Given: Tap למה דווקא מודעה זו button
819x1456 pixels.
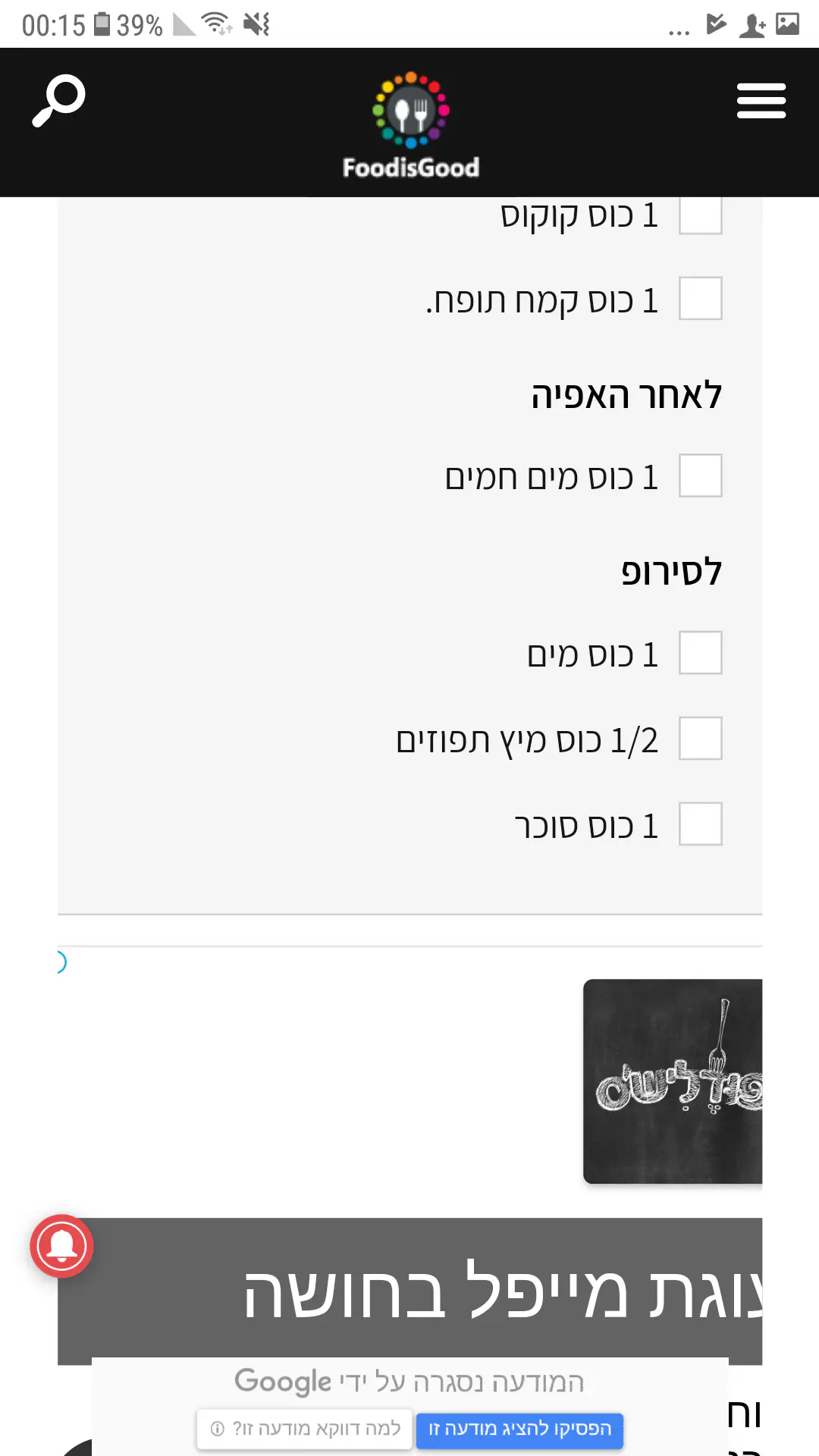Looking at the screenshot, I should tap(305, 1429).
